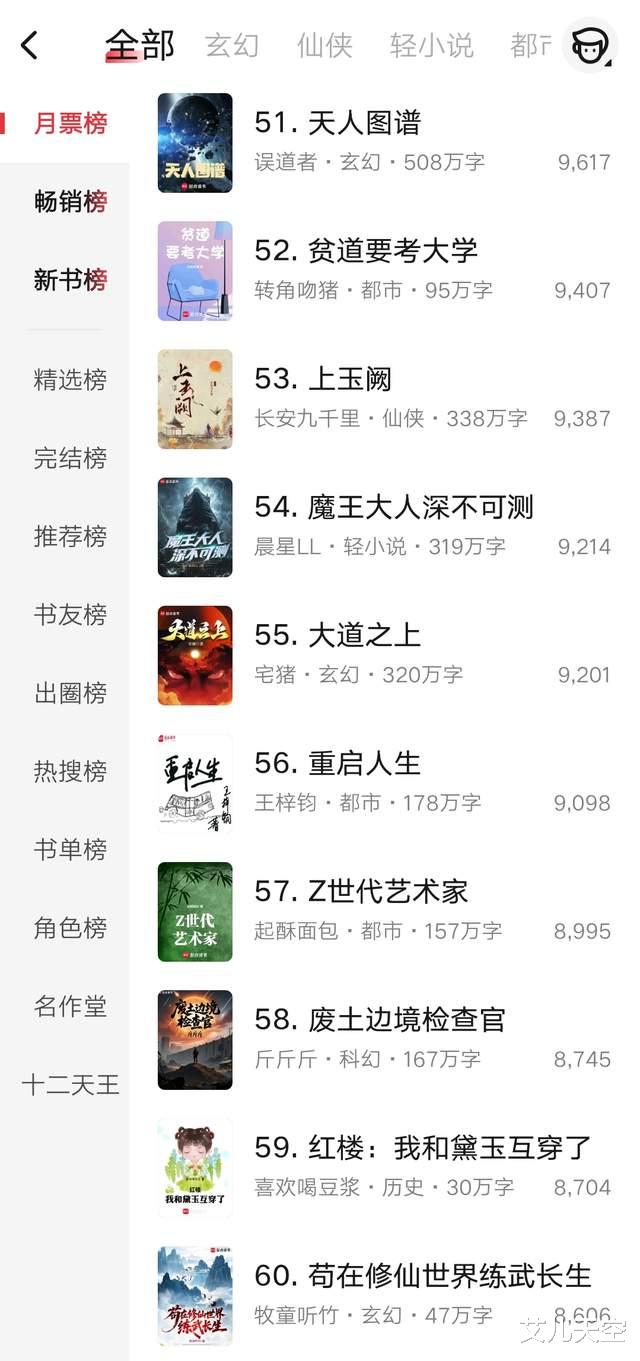Screen dimensions: 640x1361
Task: Open book 59 红楼：我和黛玉互穿了
Action: coord(422,1147)
